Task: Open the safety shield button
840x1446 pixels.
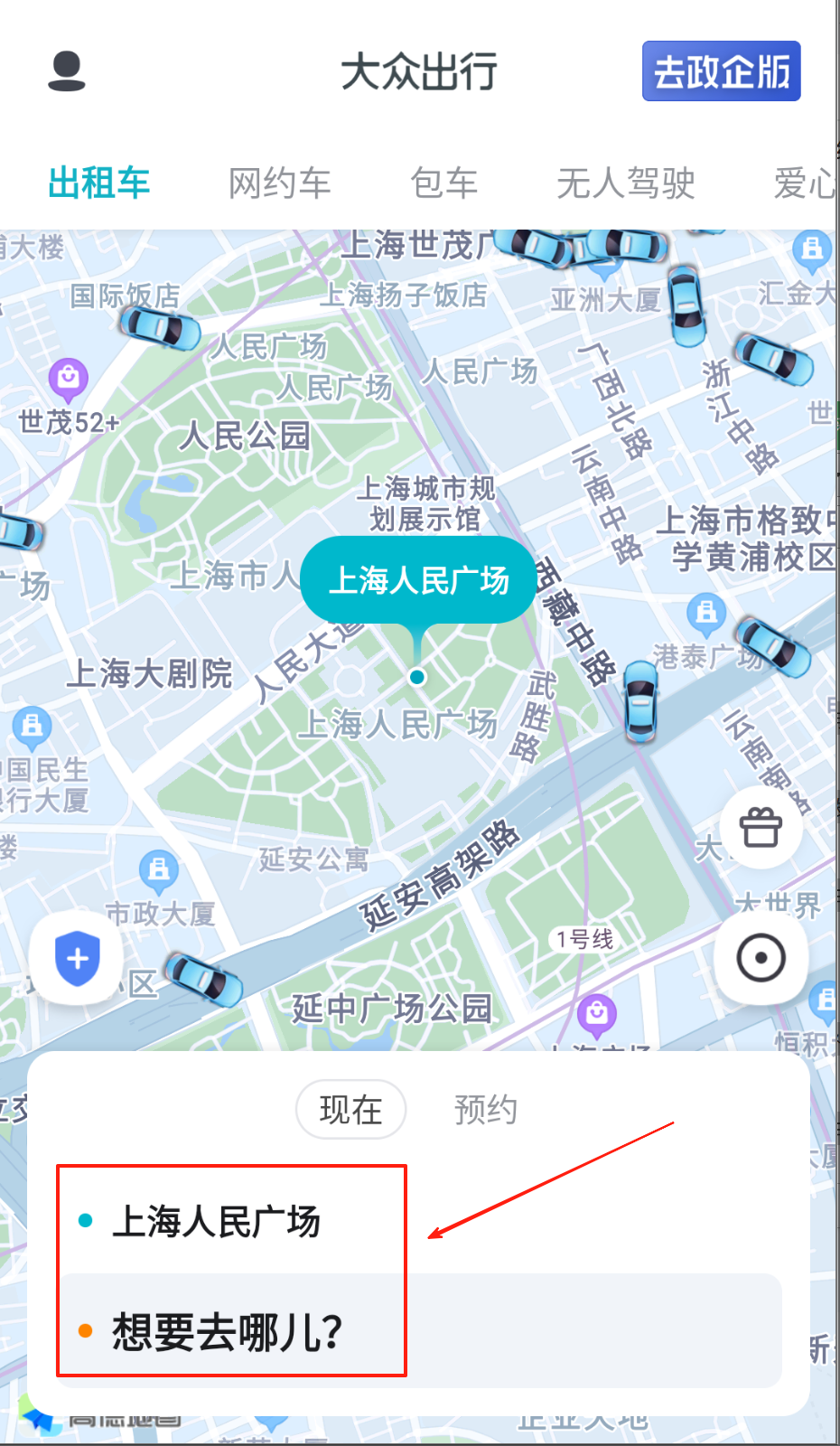Action: (x=78, y=958)
